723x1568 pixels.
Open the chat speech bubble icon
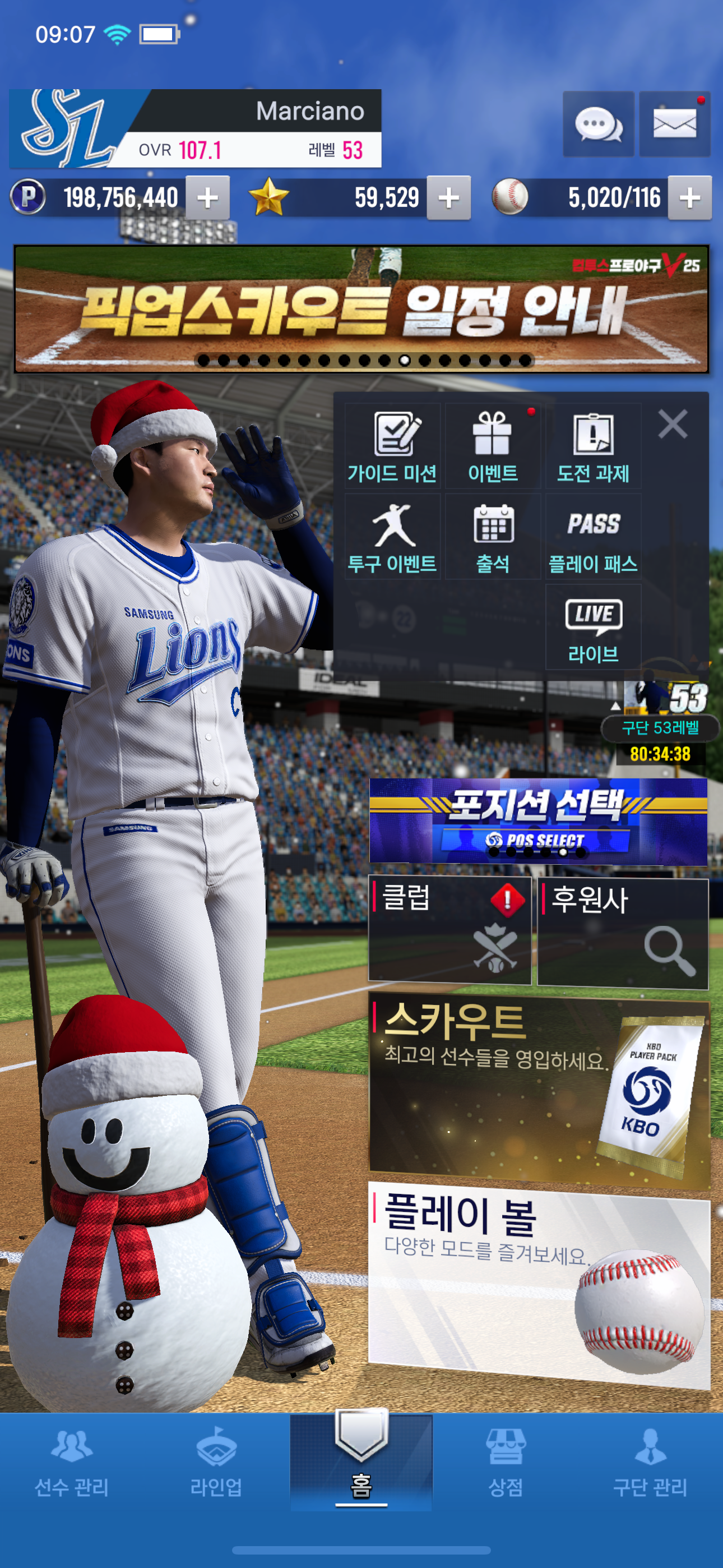597,124
